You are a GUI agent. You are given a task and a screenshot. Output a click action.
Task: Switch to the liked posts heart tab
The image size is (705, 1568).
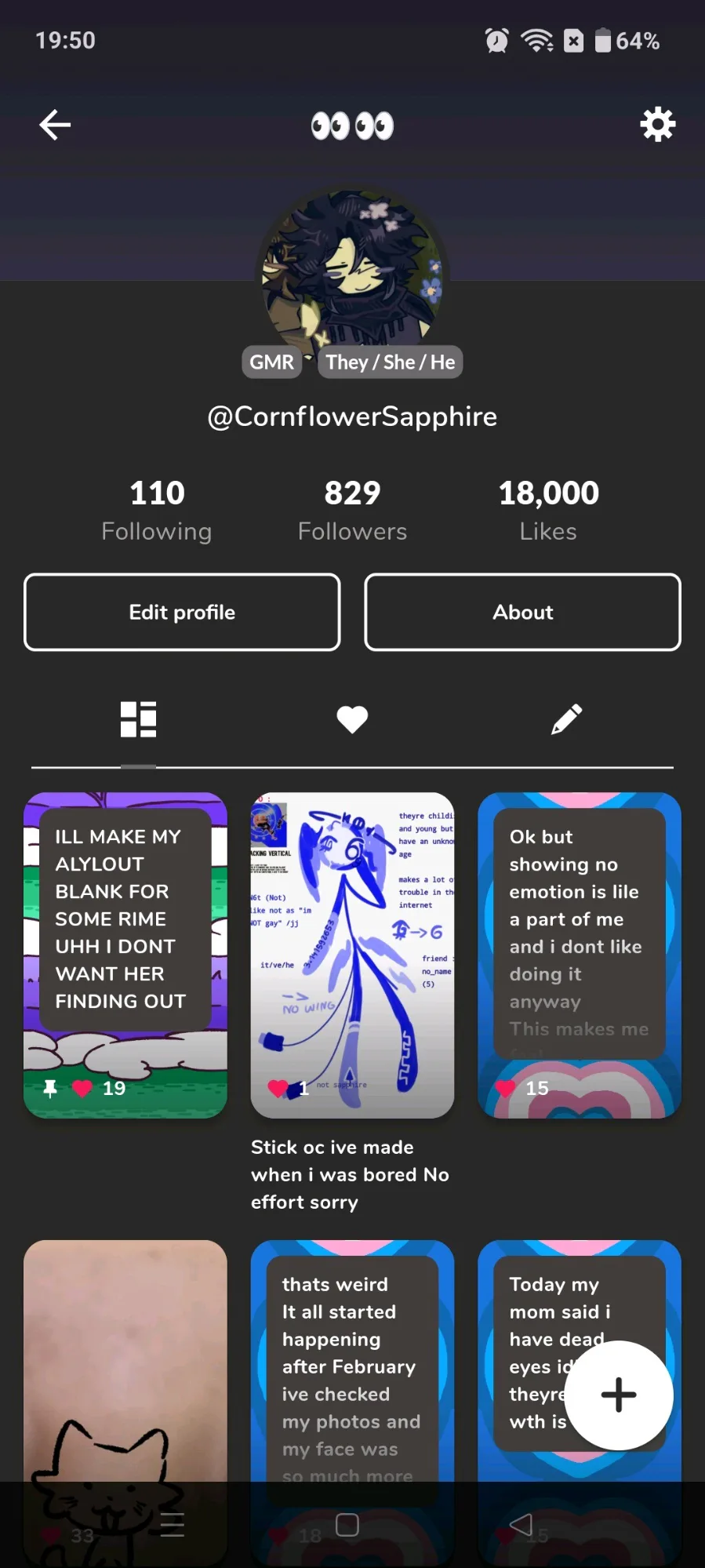(x=352, y=719)
